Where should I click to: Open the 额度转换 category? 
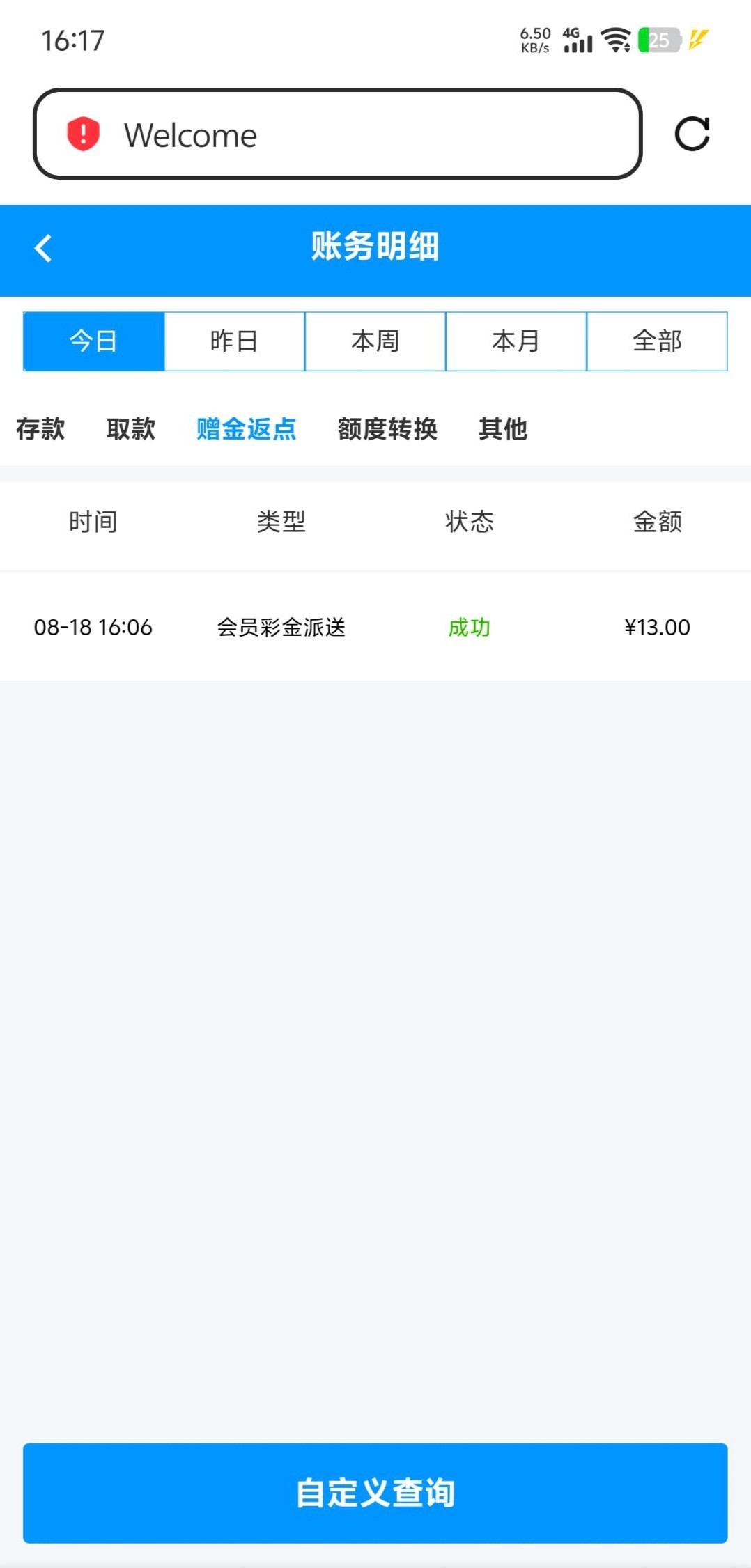(x=387, y=429)
